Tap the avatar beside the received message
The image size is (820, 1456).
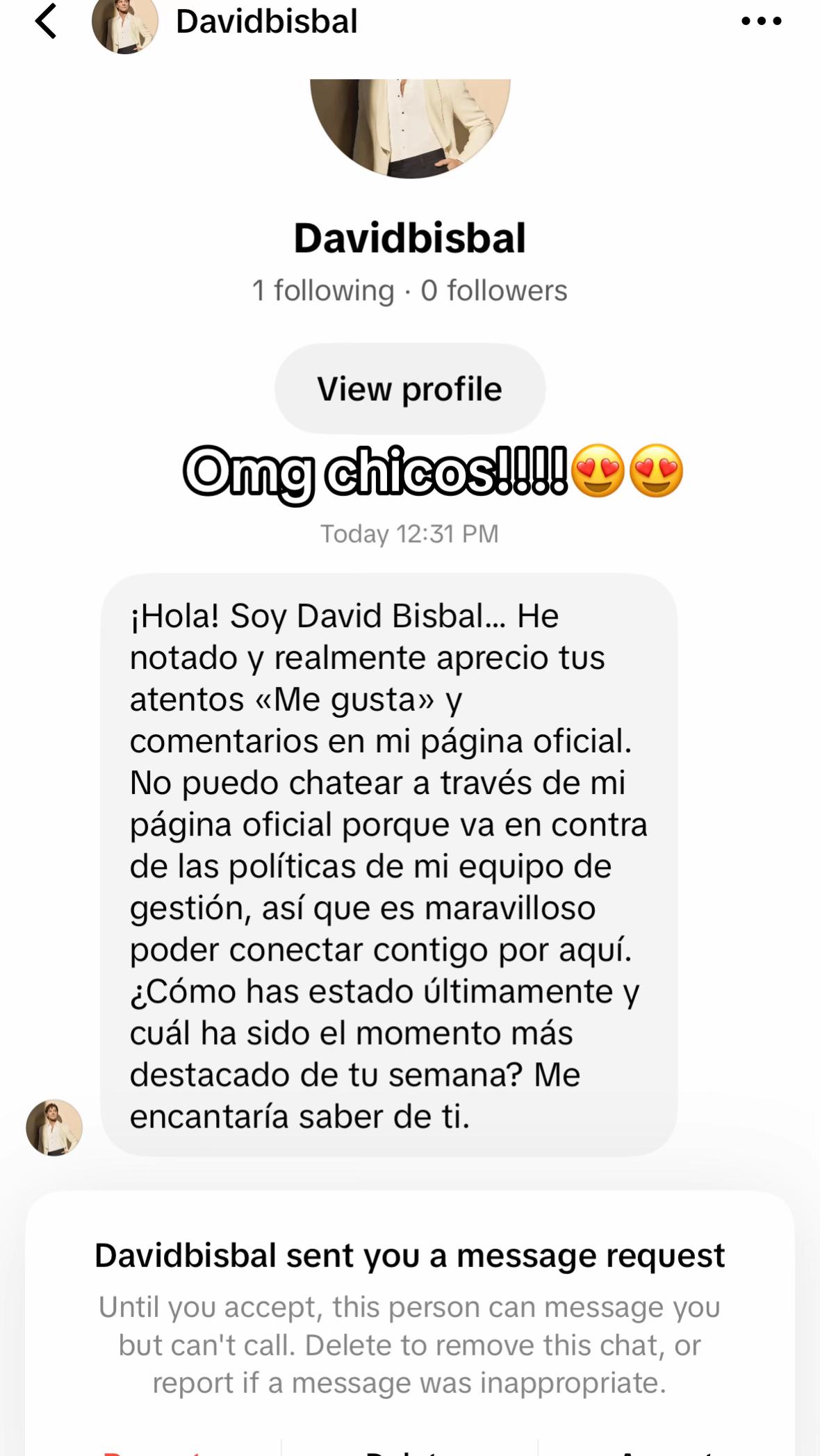54,1127
